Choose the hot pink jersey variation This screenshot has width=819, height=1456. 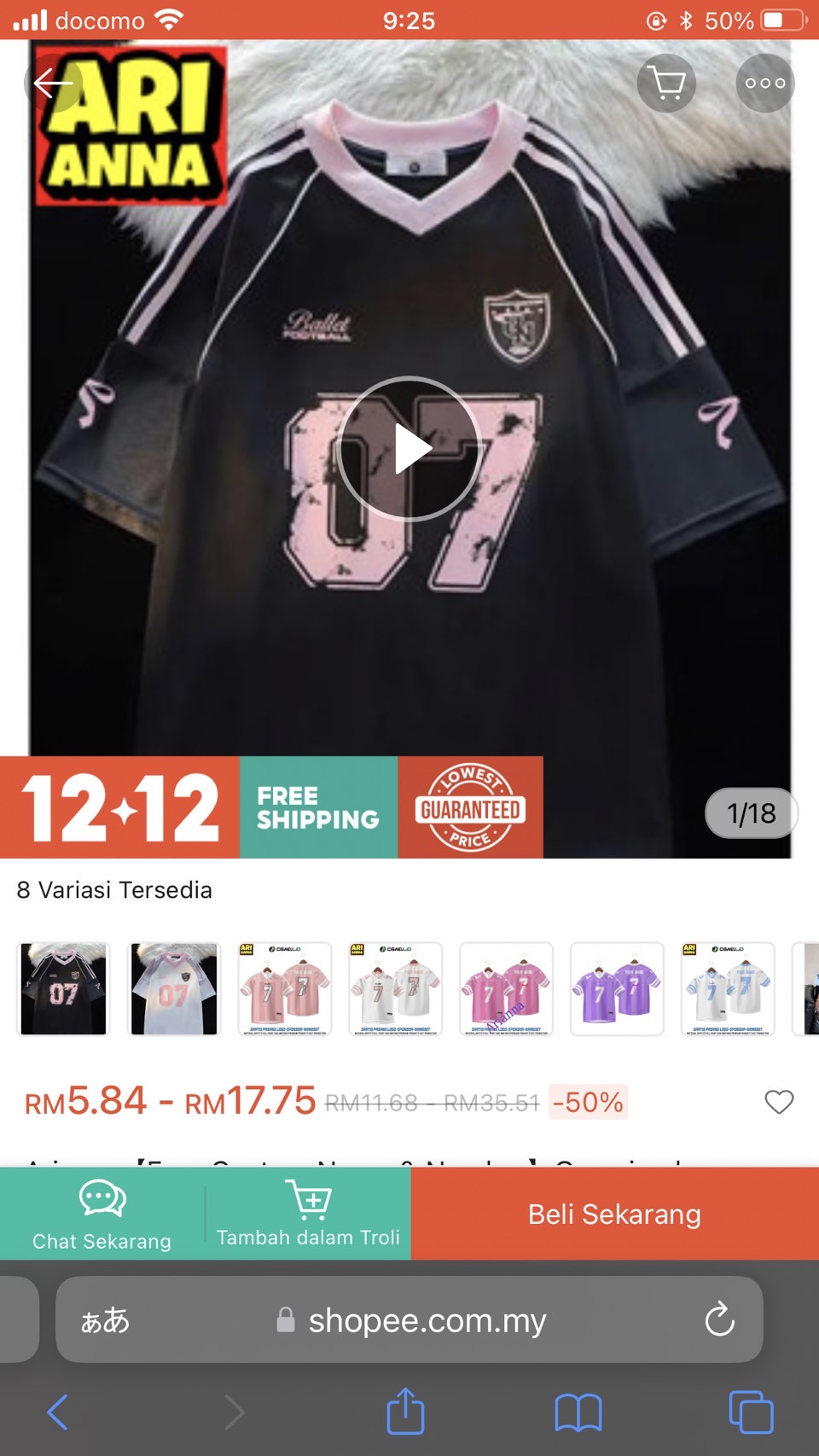[506, 989]
